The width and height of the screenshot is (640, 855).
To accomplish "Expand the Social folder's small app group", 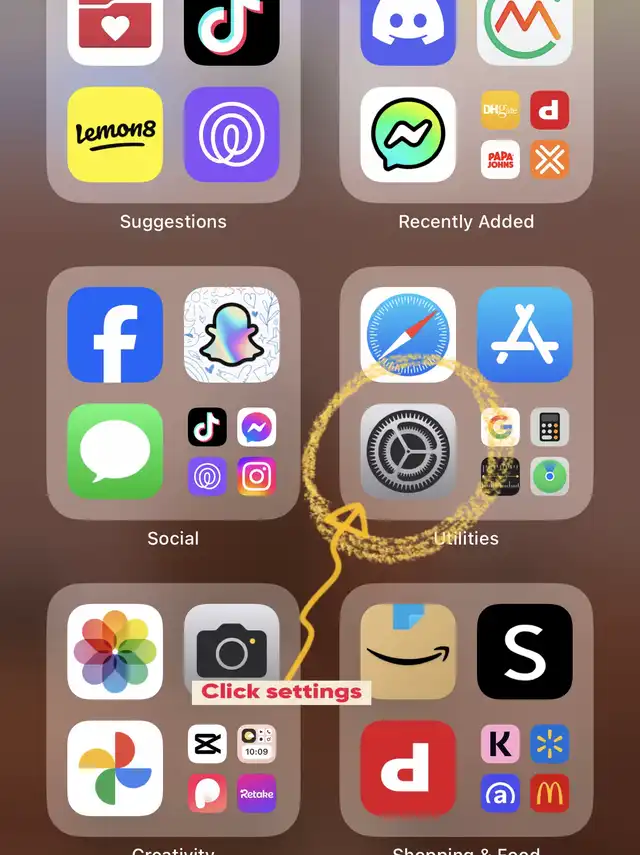I will coord(232,451).
